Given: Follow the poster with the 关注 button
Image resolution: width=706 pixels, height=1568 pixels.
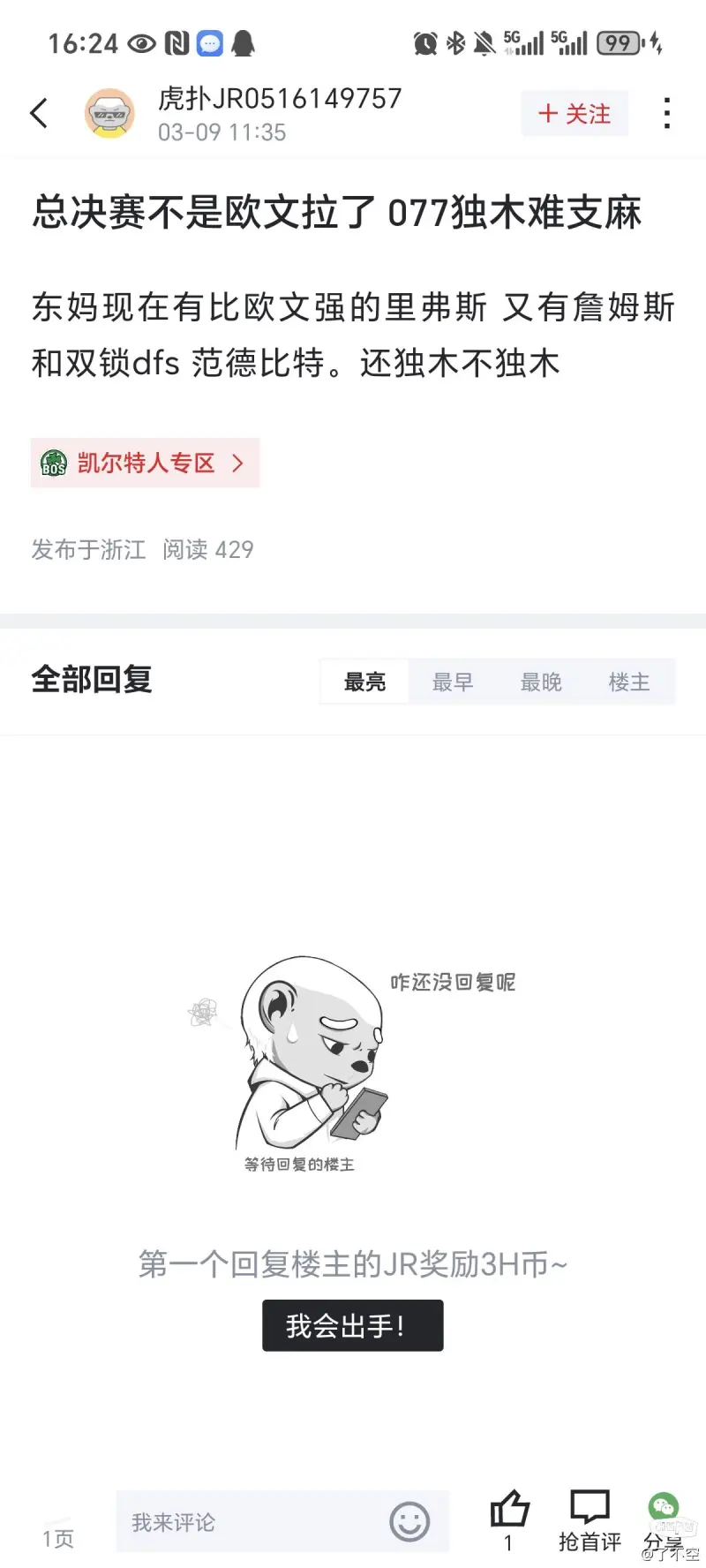Looking at the screenshot, I should [575, 114].
